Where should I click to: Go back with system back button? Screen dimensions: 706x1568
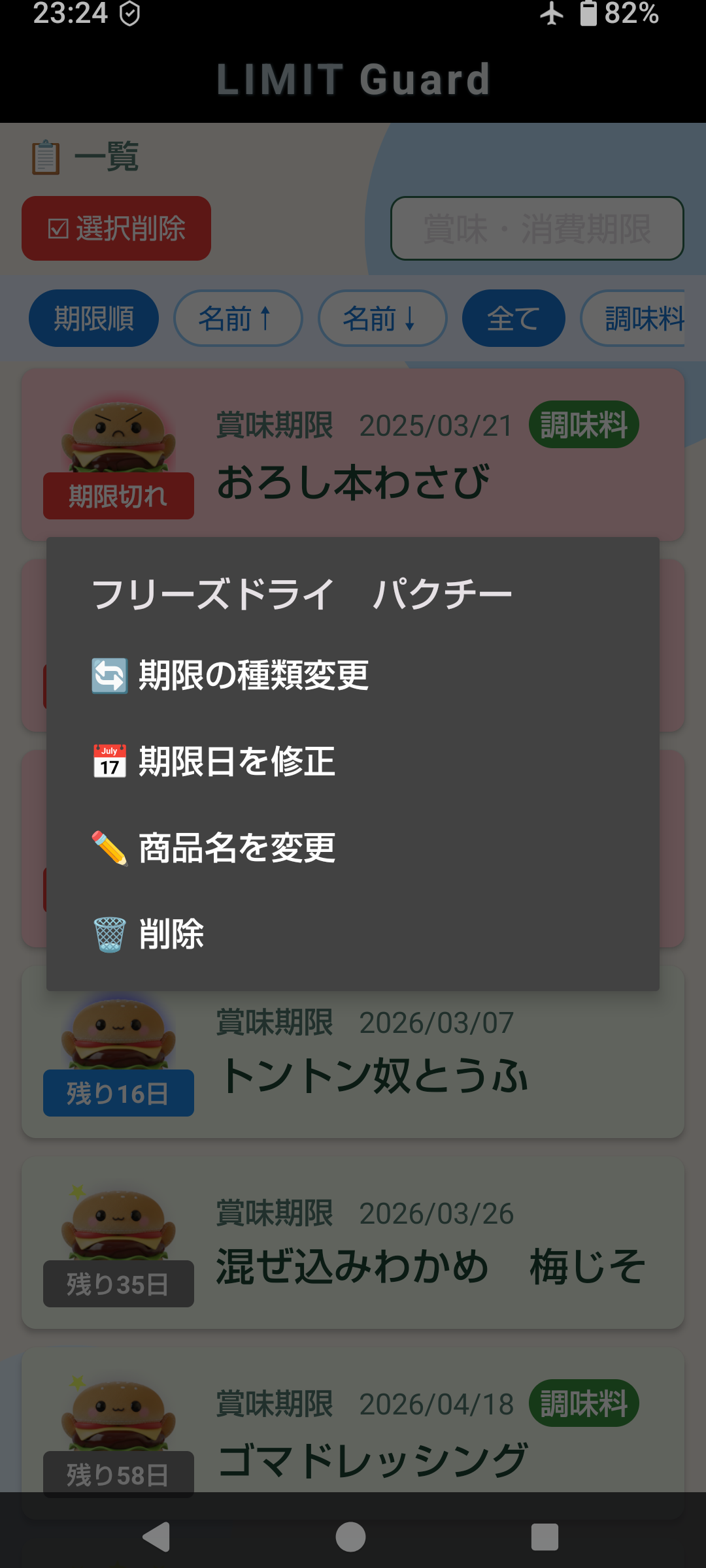coord(157,1537)
